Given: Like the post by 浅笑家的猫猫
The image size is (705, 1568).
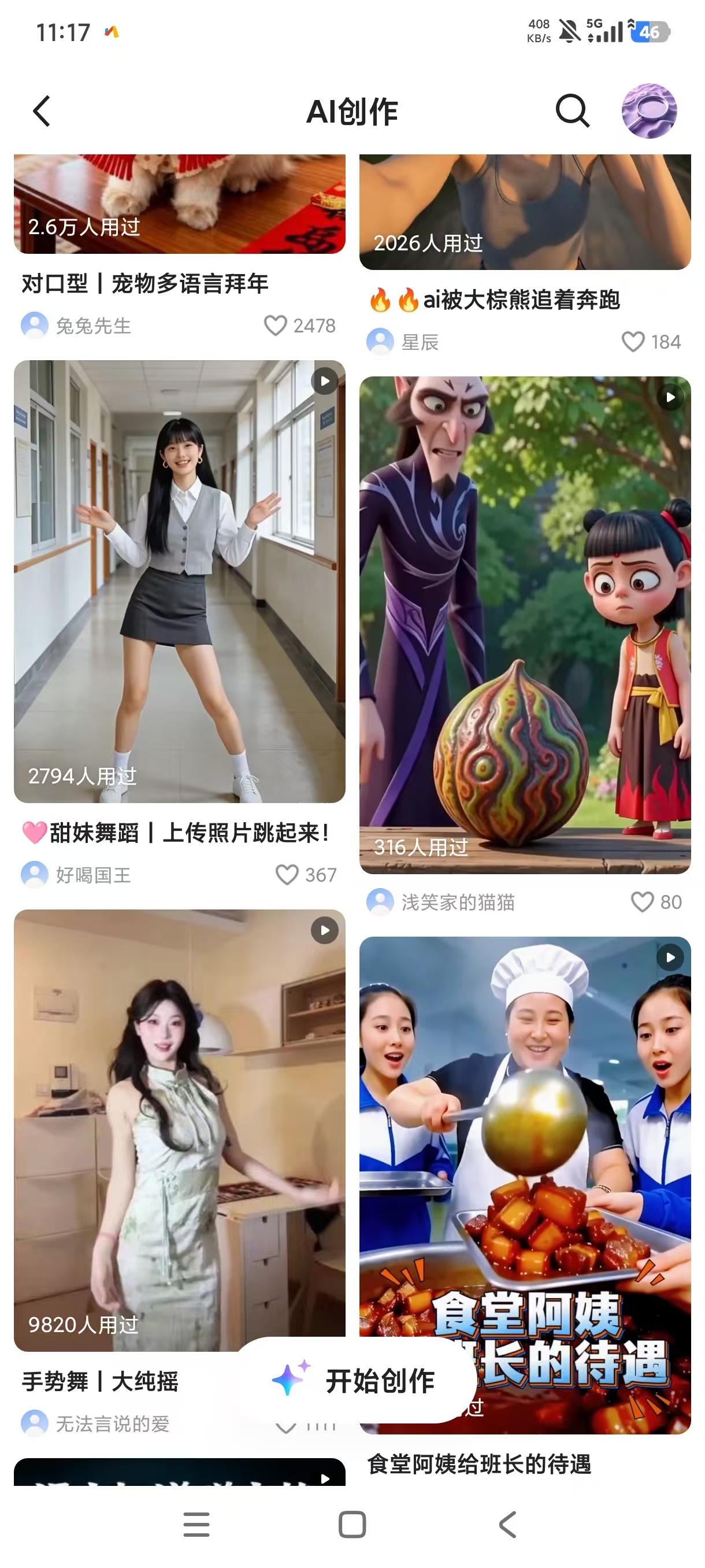Looking at the screenshot, I should (x=642, y=901).
